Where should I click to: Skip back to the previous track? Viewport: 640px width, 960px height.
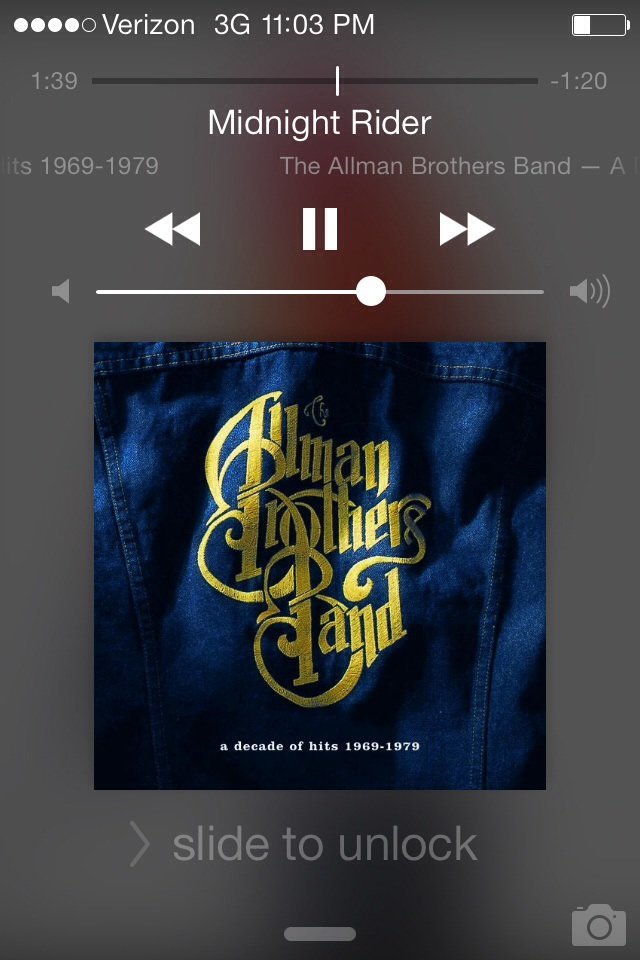(x=172, y=230)
